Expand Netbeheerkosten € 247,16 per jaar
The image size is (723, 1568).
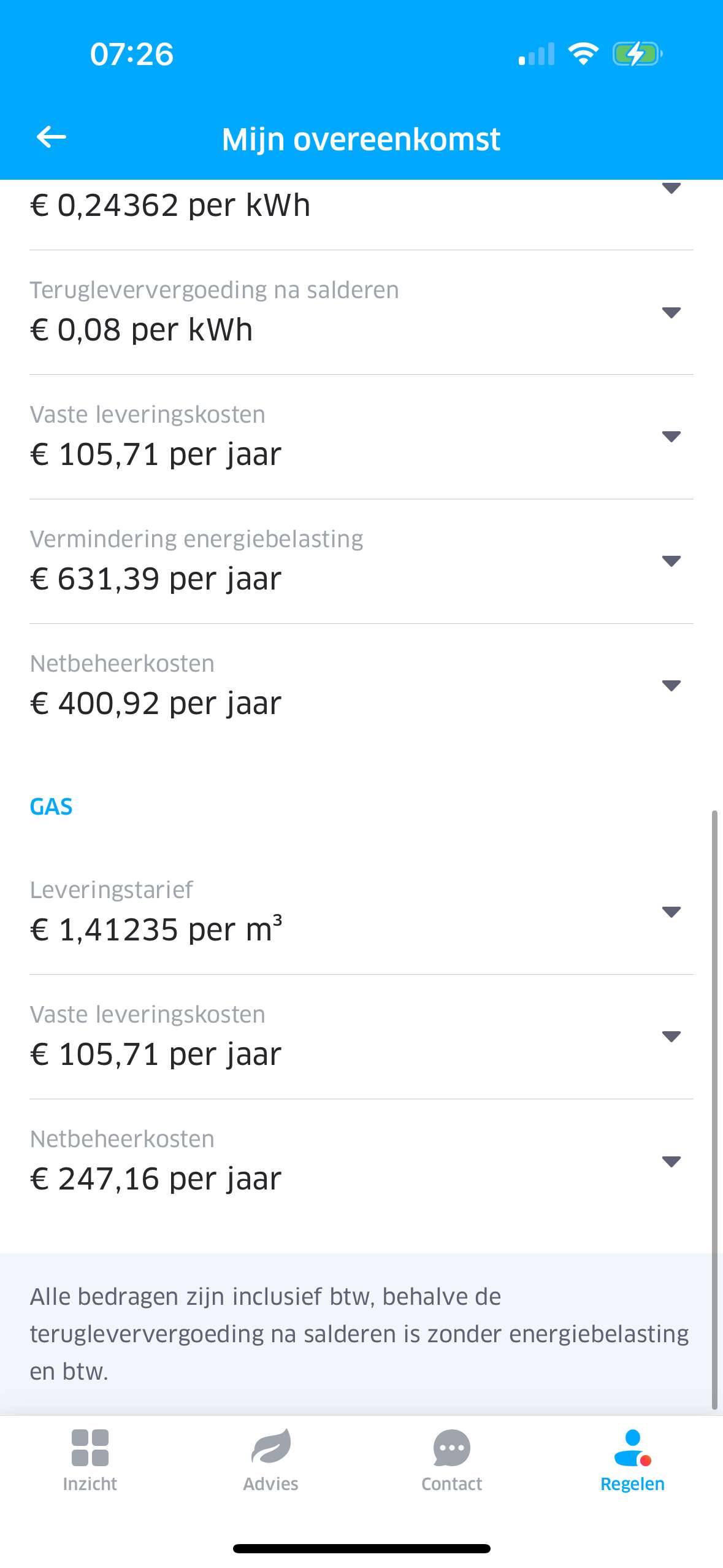[361, 1161]
